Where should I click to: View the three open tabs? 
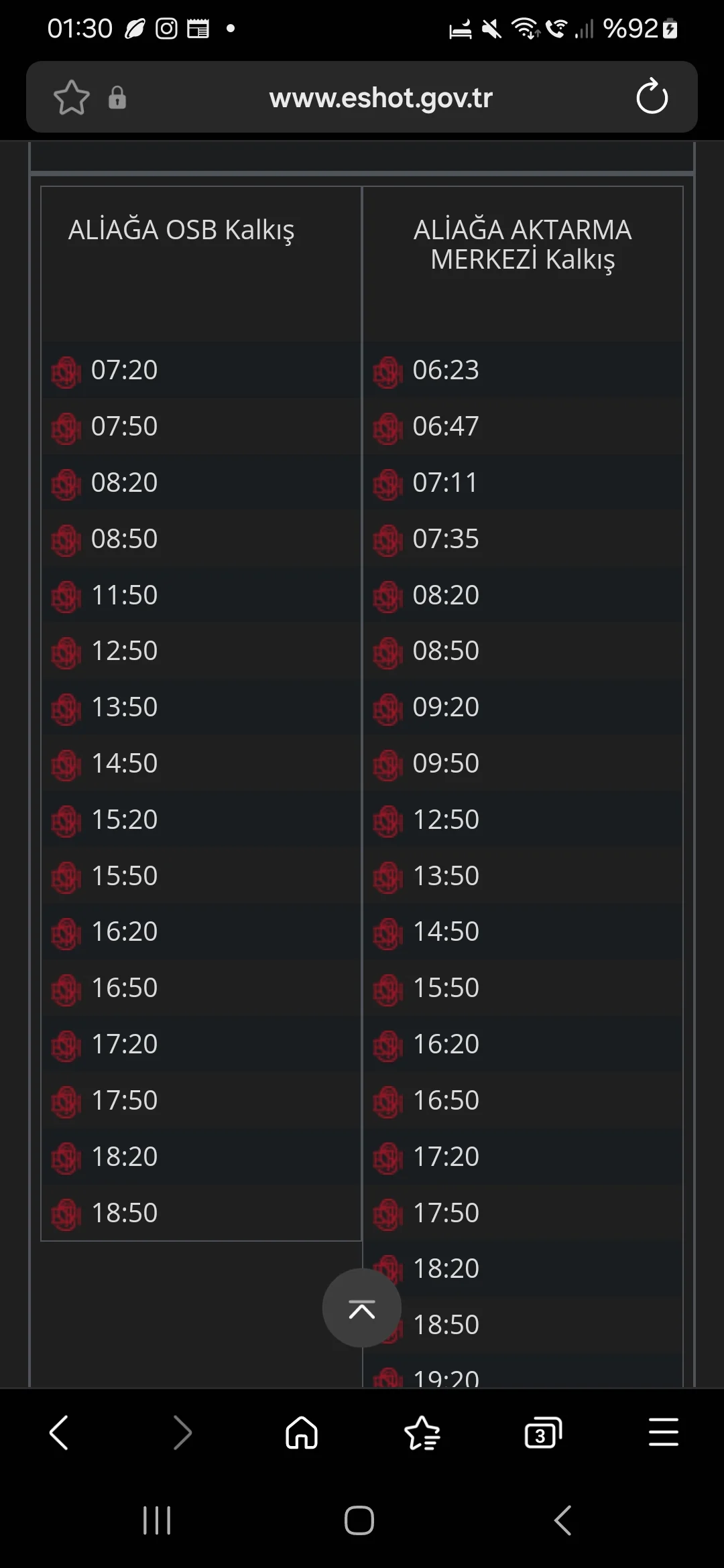542,1433
